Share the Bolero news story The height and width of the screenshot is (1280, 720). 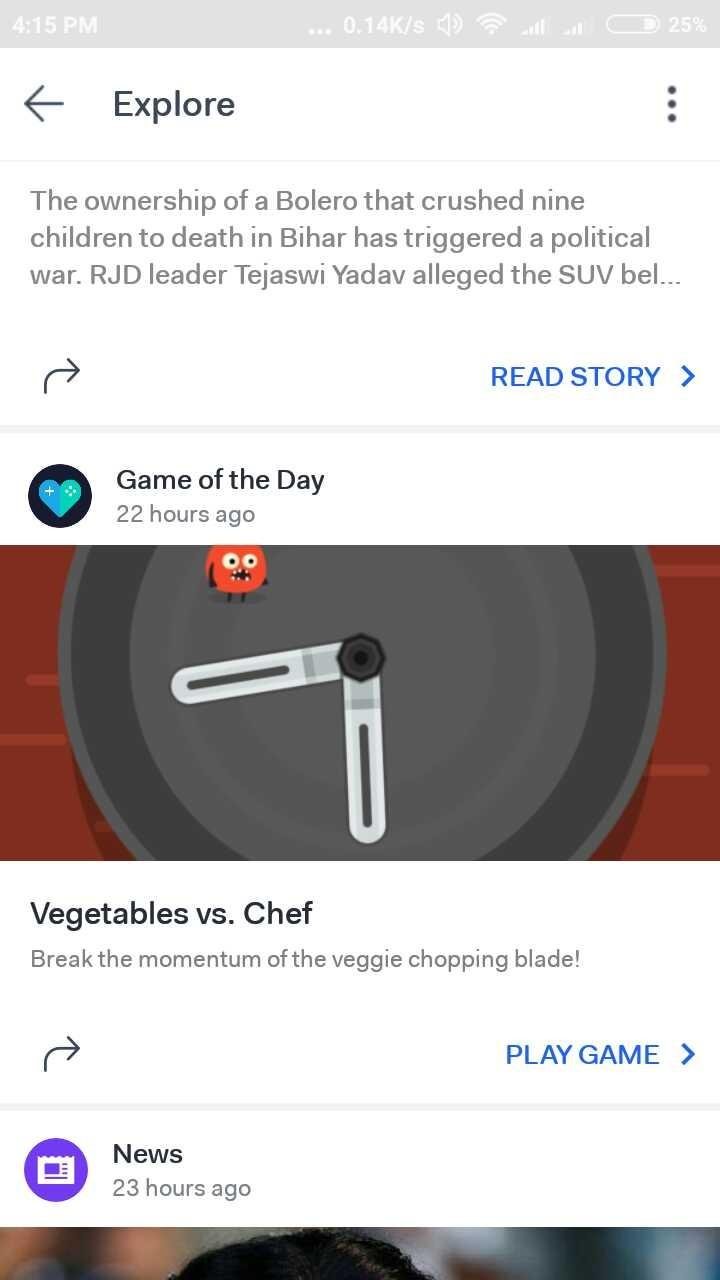coord(61,377)
